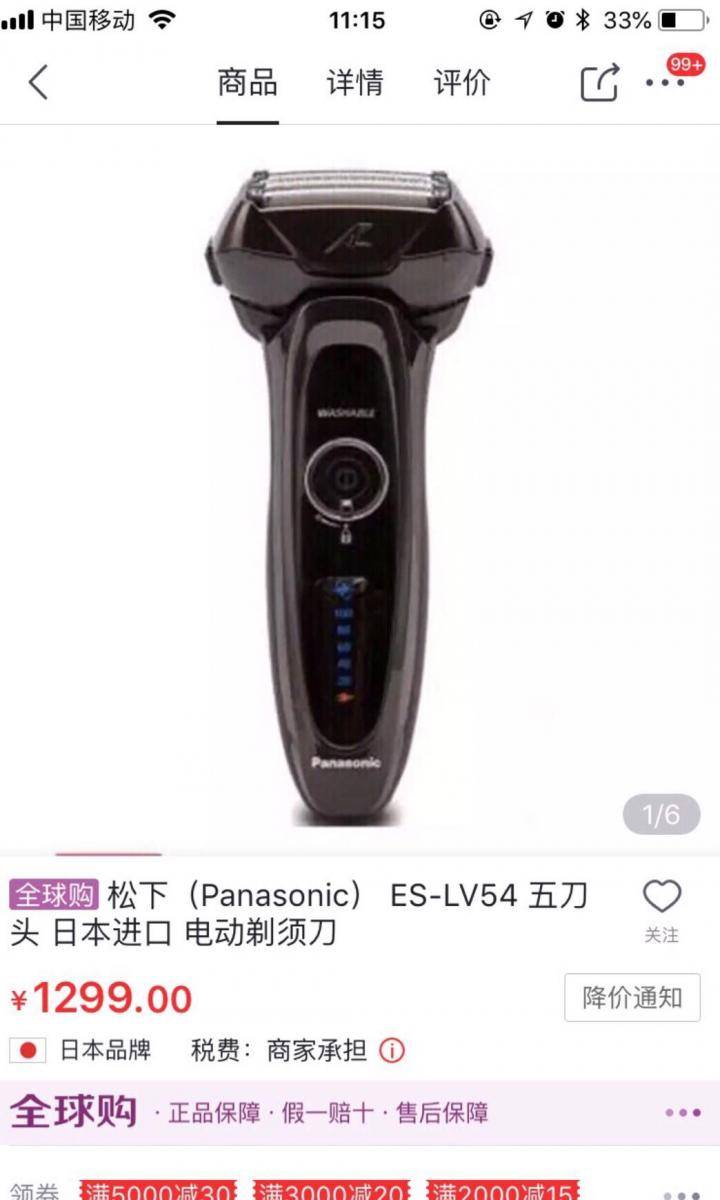The width and height of the screenshot is (720, 1200).
Task: Tap the heart to 关注 this product
Action: coord(661,909)
